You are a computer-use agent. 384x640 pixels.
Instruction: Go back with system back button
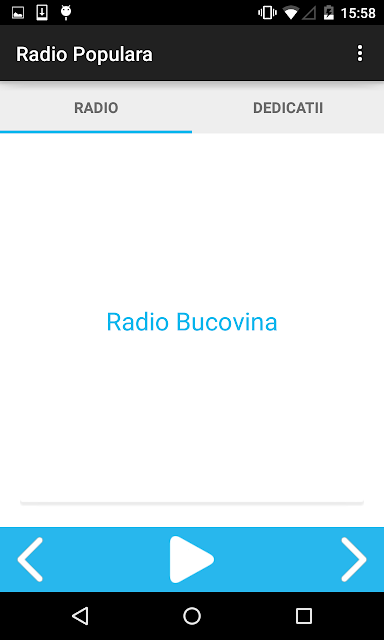80,616
